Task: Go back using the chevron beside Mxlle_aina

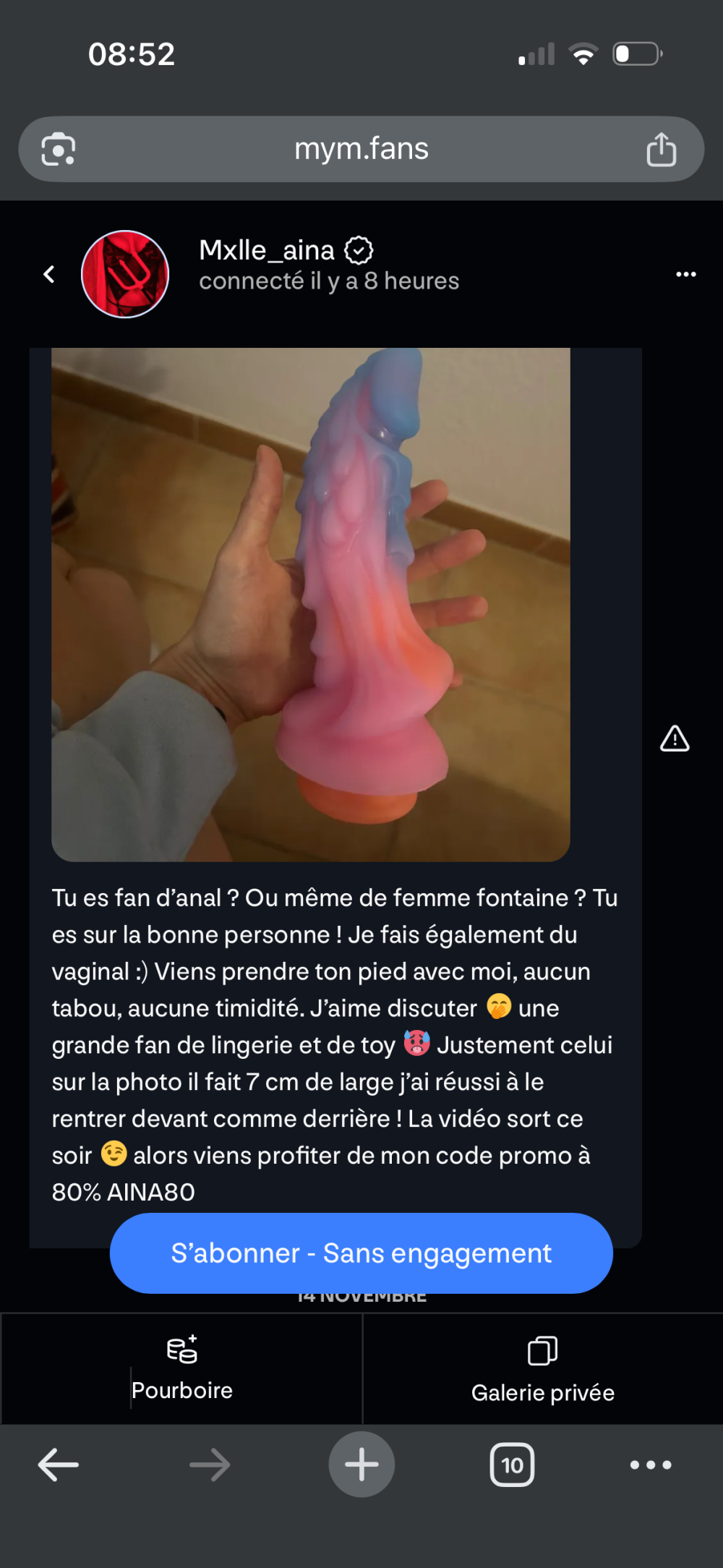Action: (x=49, y=274)
